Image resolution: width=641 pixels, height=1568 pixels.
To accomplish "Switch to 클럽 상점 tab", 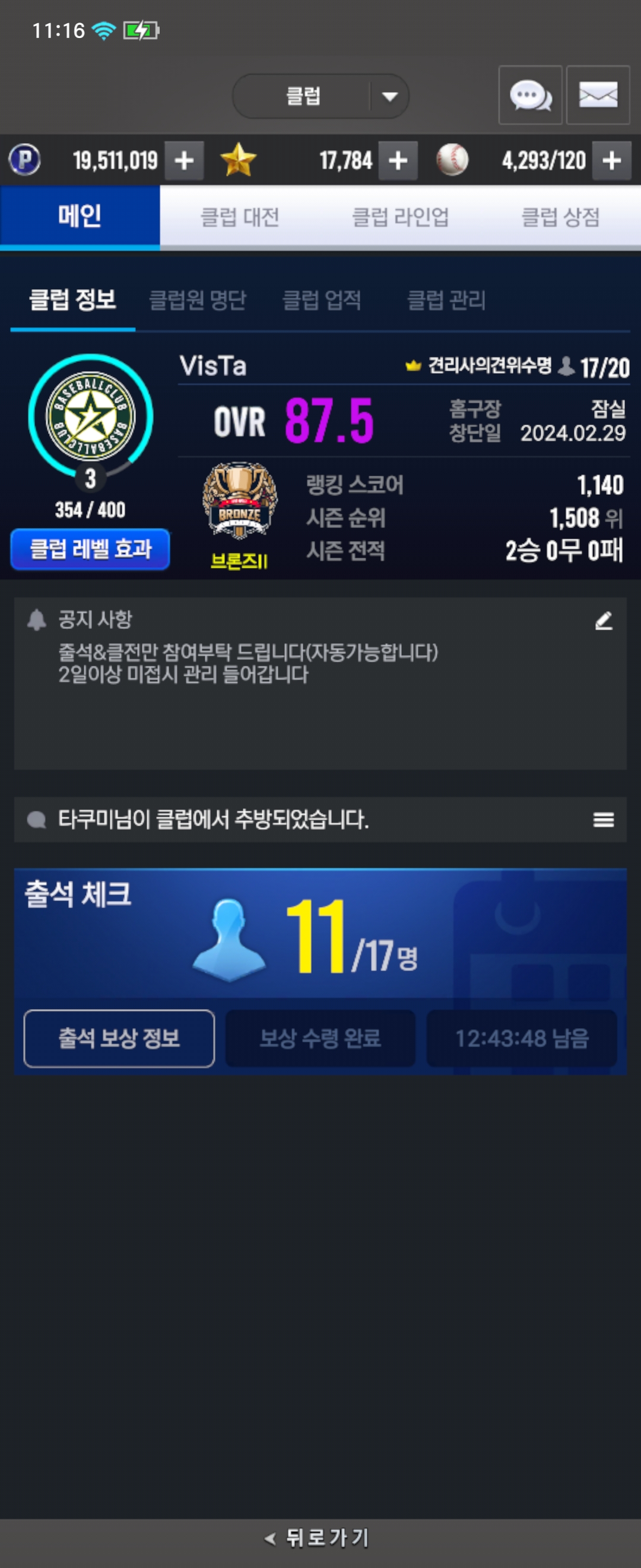I will [x=560, y=217].
